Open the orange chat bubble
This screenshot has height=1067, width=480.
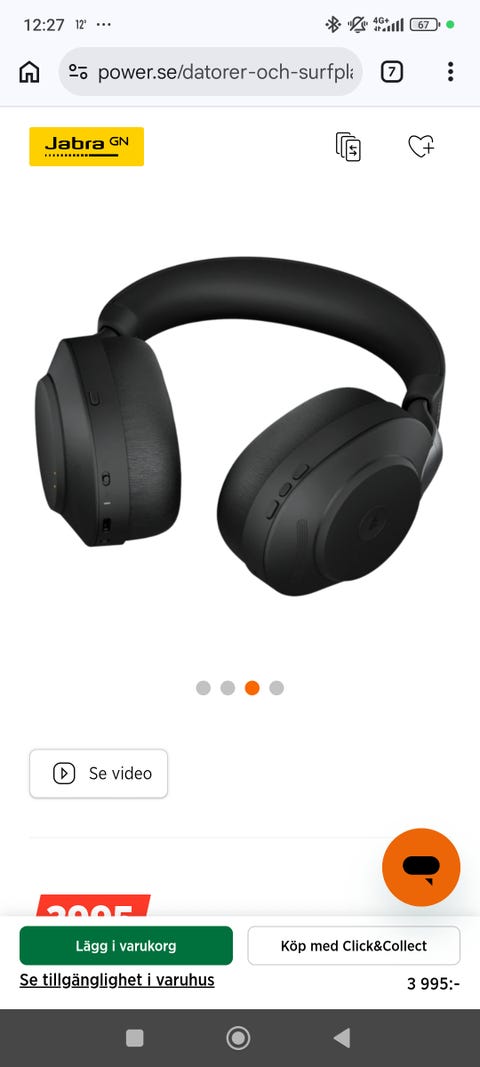pos(421,866)
